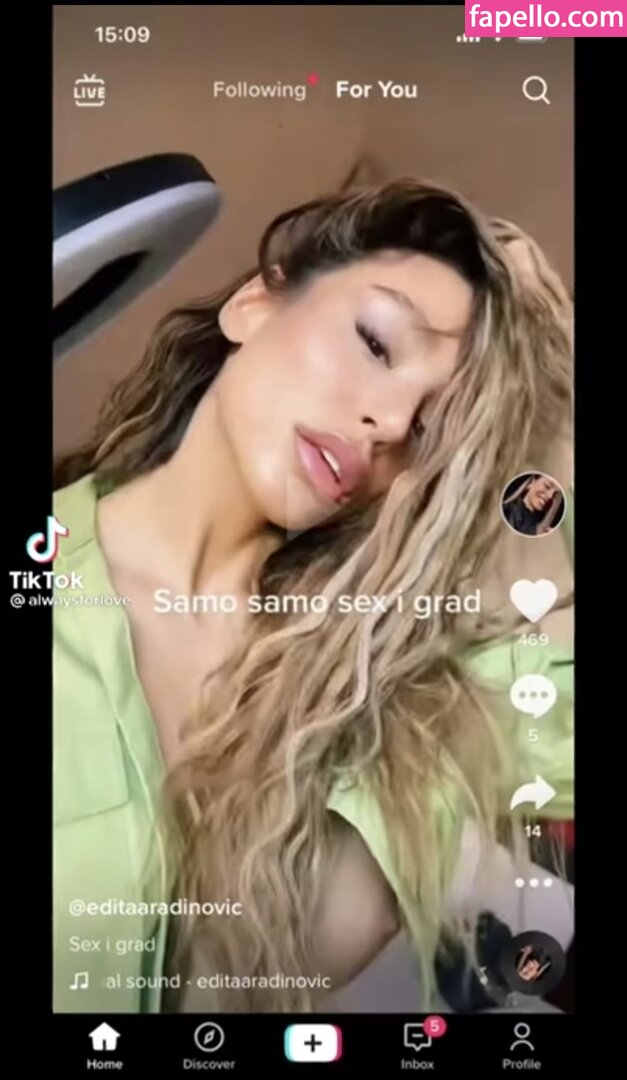Image resolution: width=627 pixels, height=1080 pixels.
Task: Open the creator's round profile avatar
Action: (x=533, y=504)
